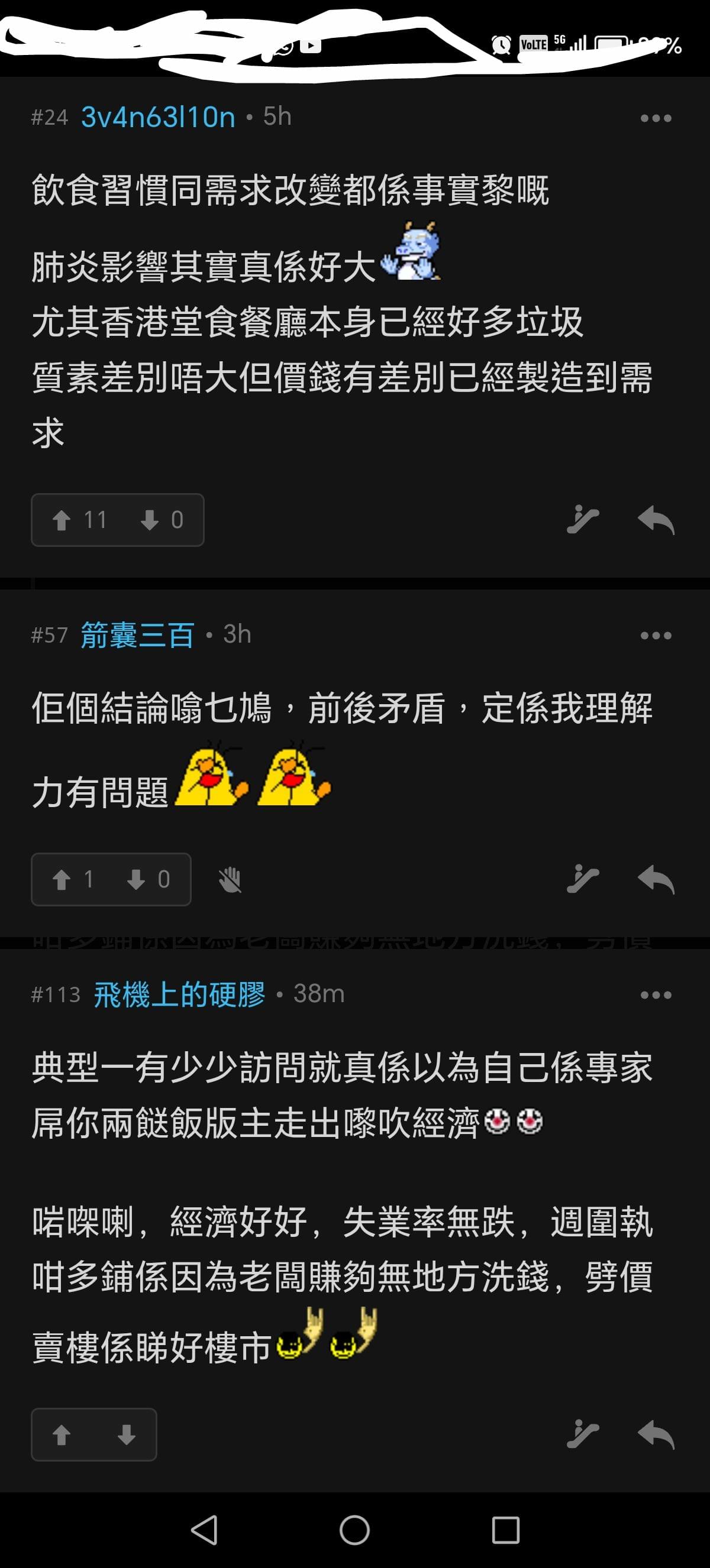This screenshot has height=1568, width=710.
Task: Downvote post #113
Action: [x=126, y=1437]
